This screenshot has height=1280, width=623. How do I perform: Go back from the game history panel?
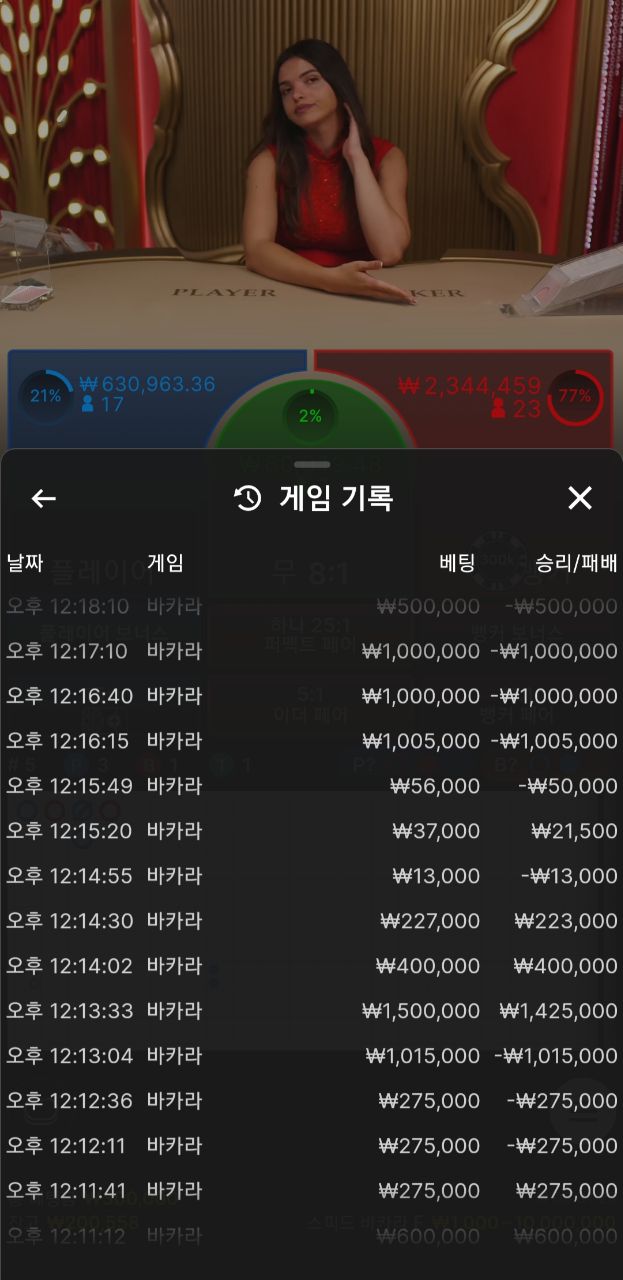[43, 498]
